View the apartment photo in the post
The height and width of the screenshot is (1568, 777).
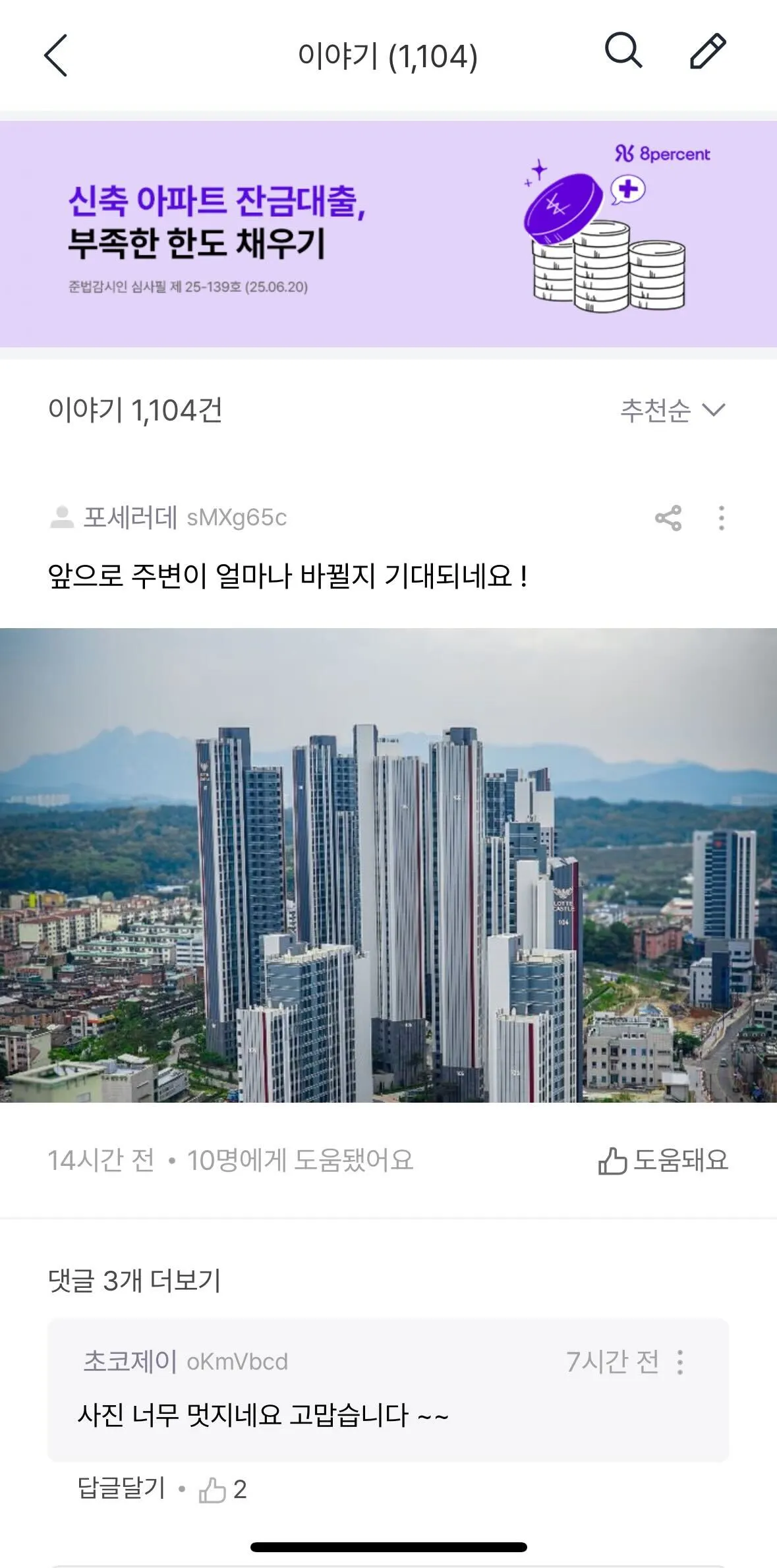pyautogui.click(x=388, y=865)
